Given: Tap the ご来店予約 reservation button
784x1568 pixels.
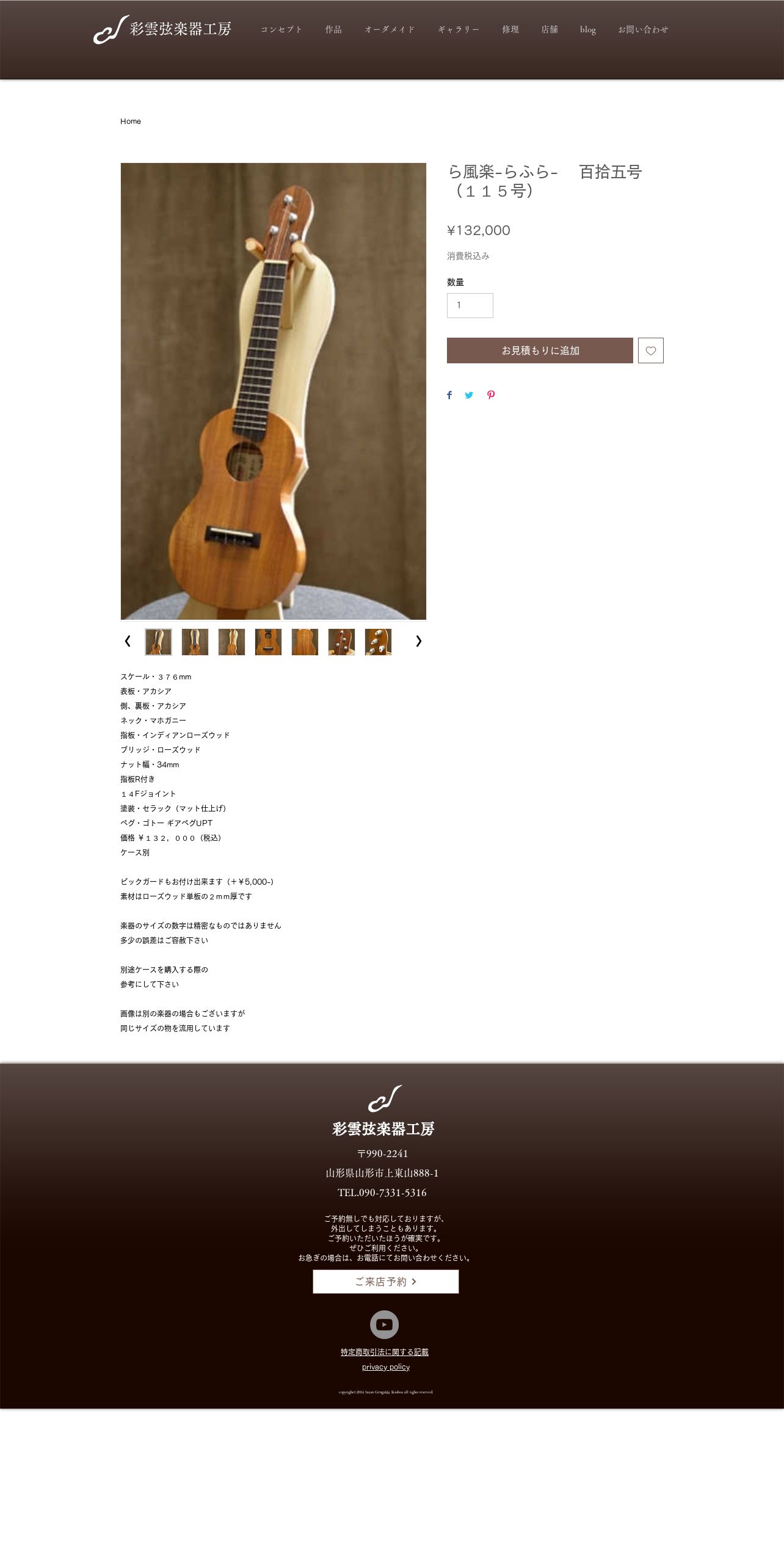Looking at the screenshot, I should [x=385, y=1282].
